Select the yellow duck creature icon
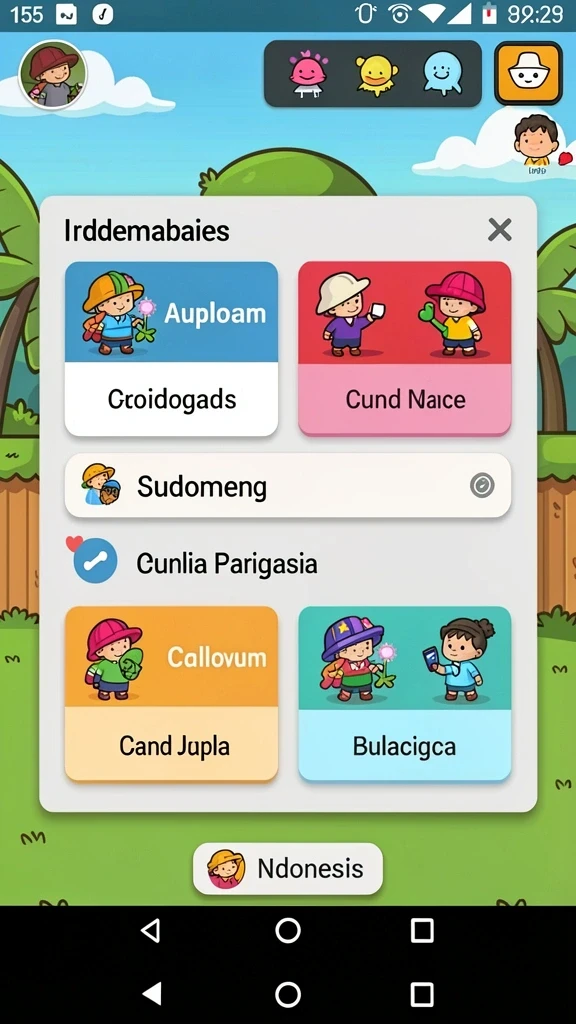The height and width of the screenshot is (1024, 576). [x=377, y=74]
